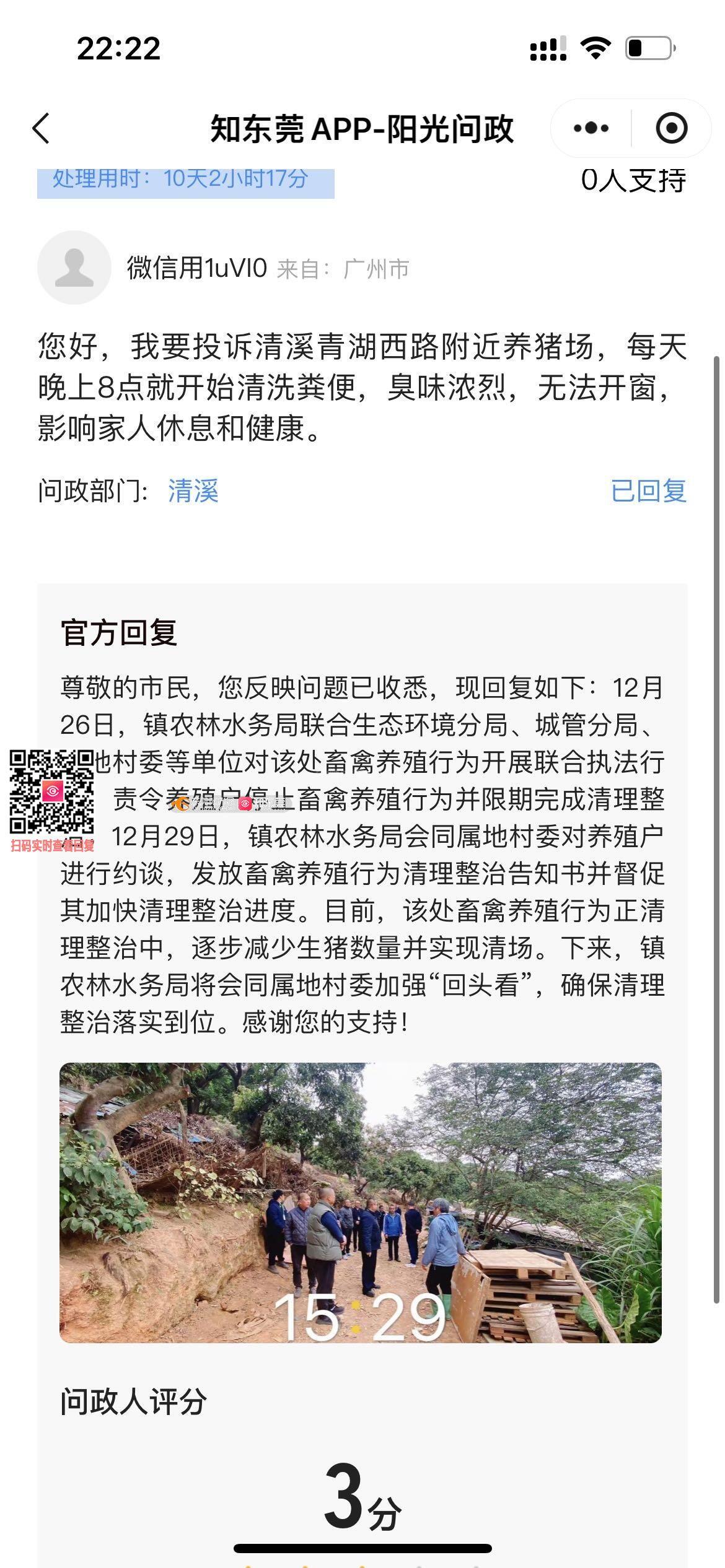Open the mini program more-options menu
Viewport: 725px width, 1568px height.
(x=591, y=128)
